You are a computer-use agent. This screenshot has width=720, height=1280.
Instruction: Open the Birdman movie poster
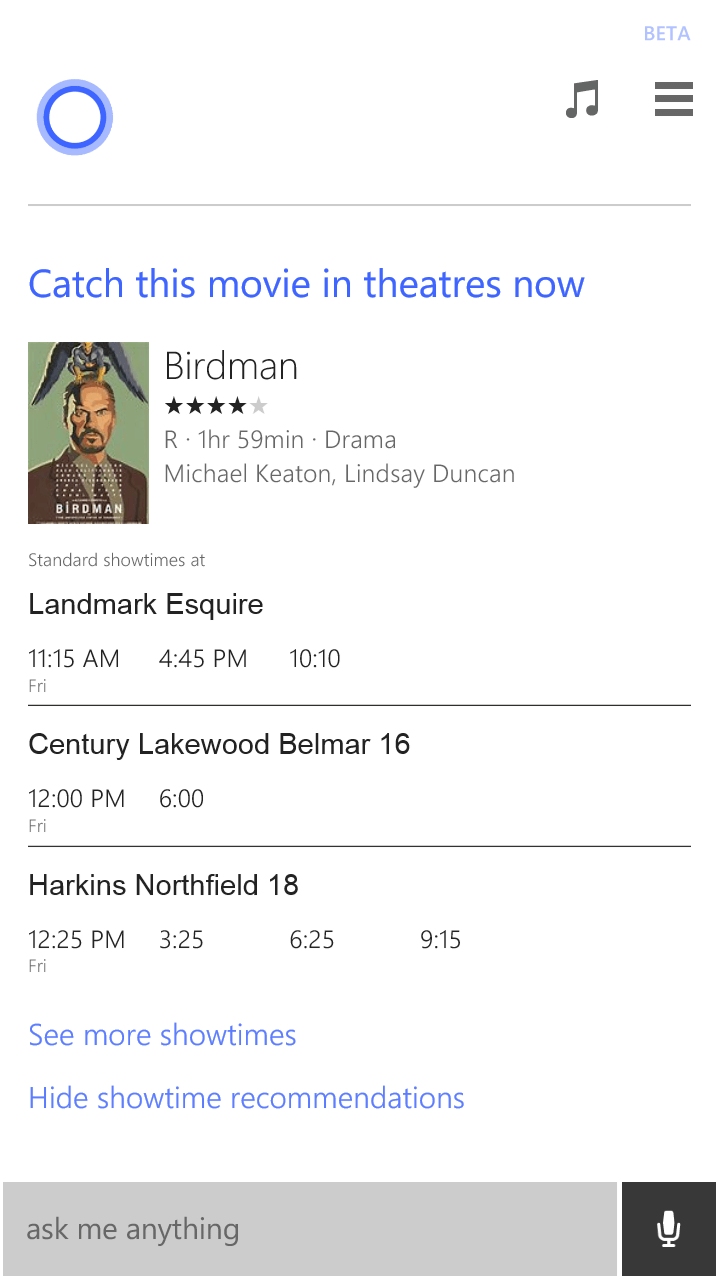click(x=88, y=433)
